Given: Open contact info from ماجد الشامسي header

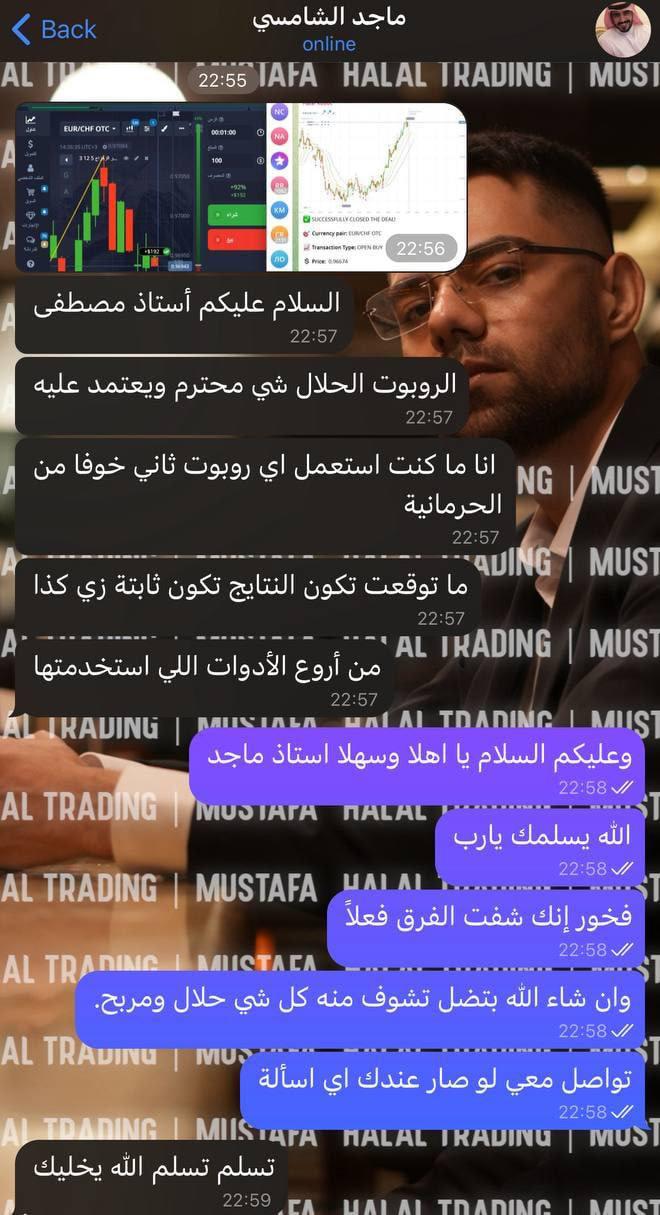Looking at the screenshot, I should [329, 29].
